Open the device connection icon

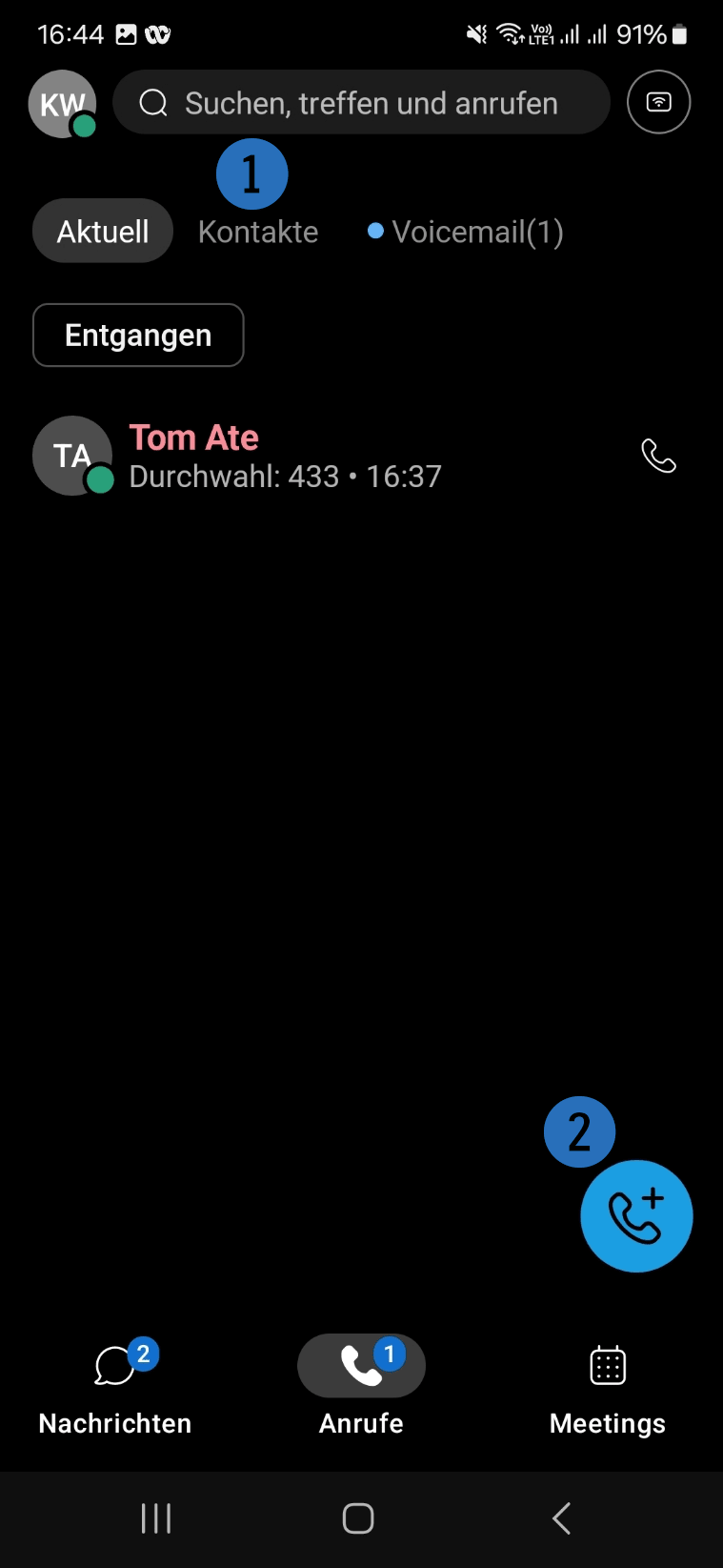pyautogui.click(x=658, y=102)
